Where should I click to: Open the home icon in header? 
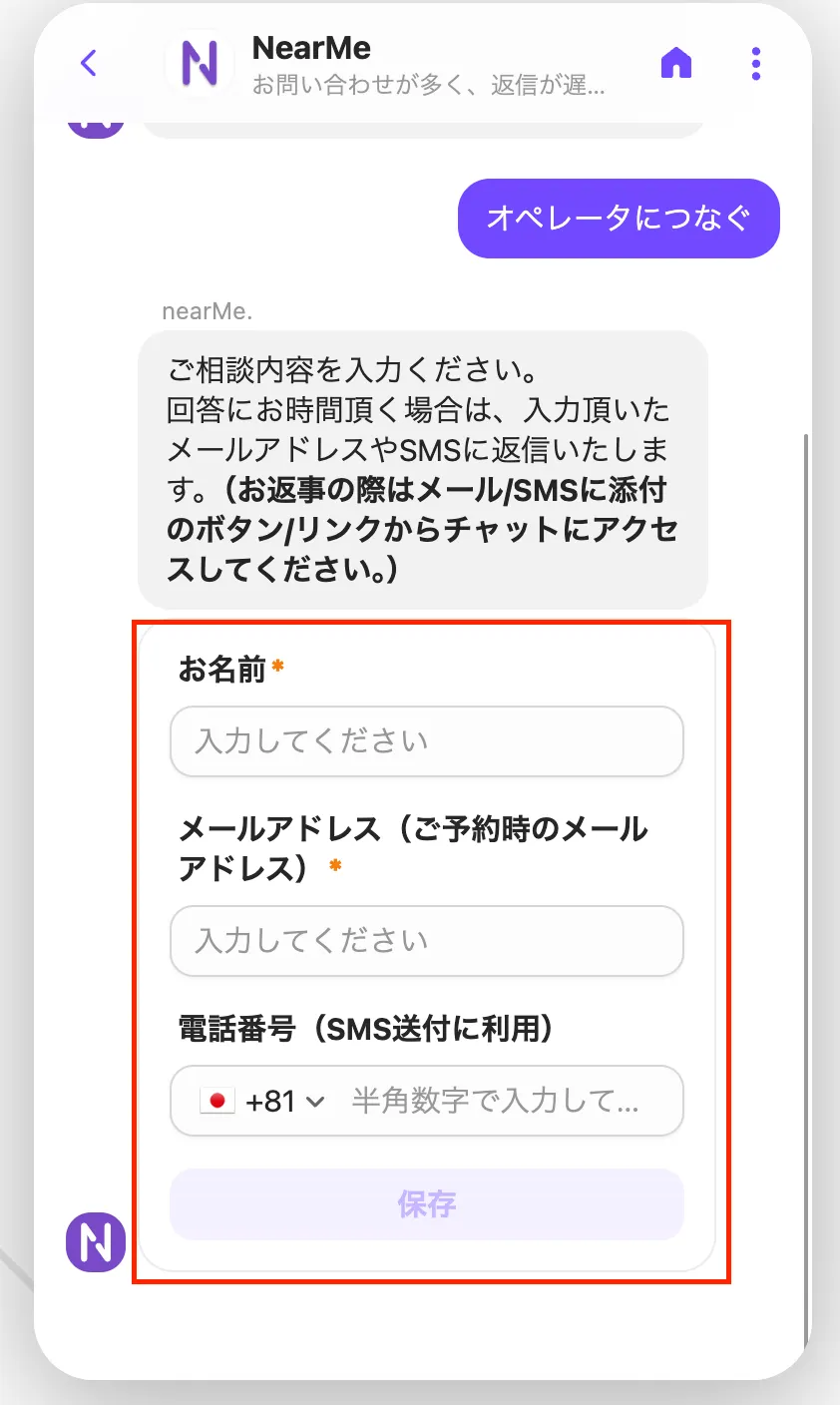(x=676, y=64)
